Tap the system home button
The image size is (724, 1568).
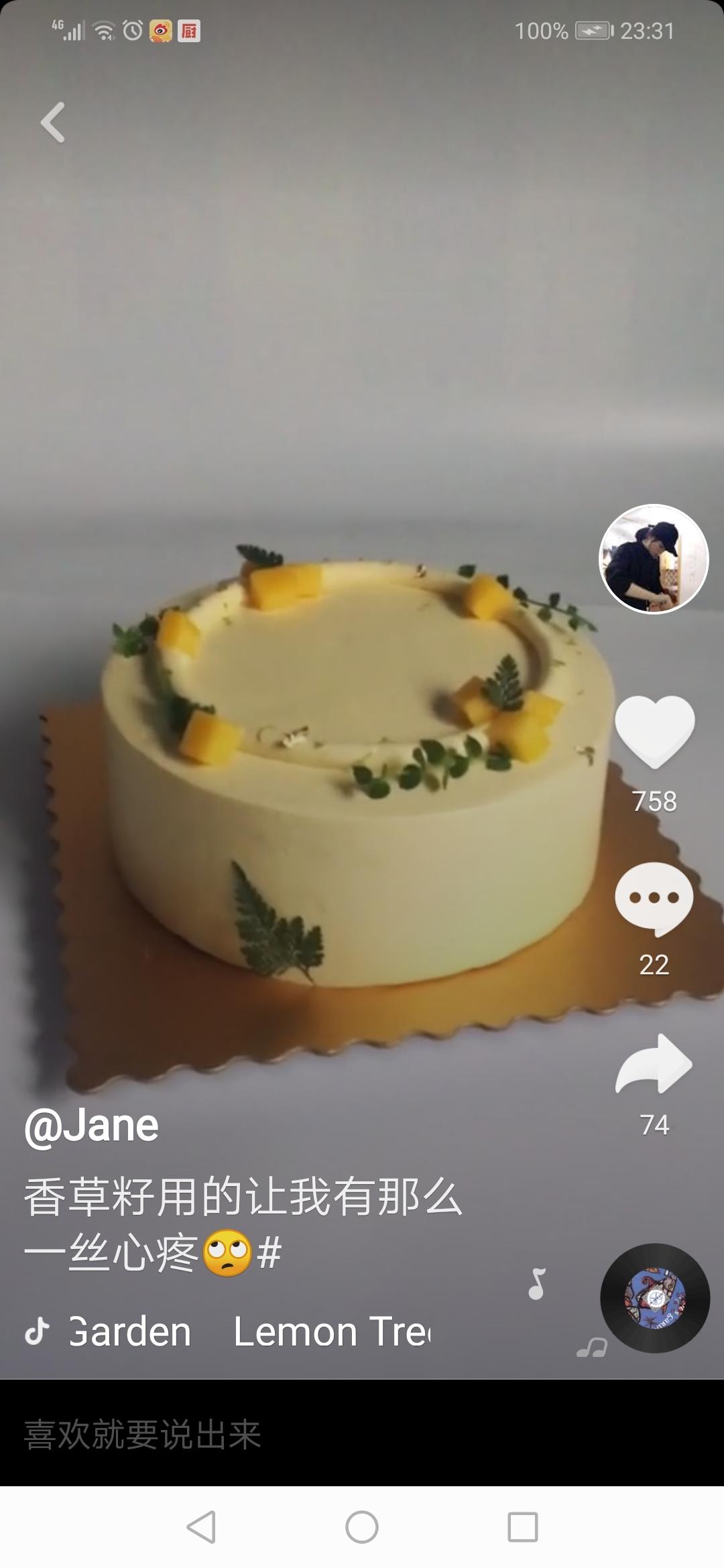click(362, 1527)
